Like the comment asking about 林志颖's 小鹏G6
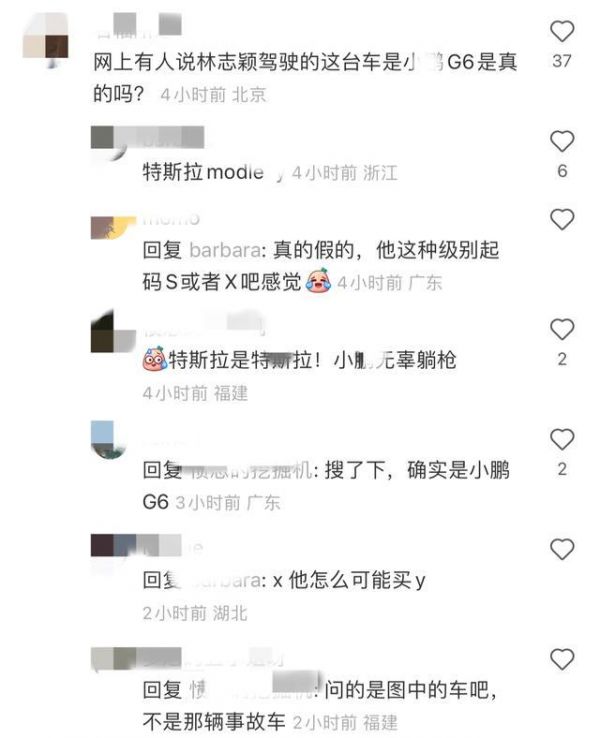This screenshot has height=738, width=600. pyautogui.click(x=562, y=31)
